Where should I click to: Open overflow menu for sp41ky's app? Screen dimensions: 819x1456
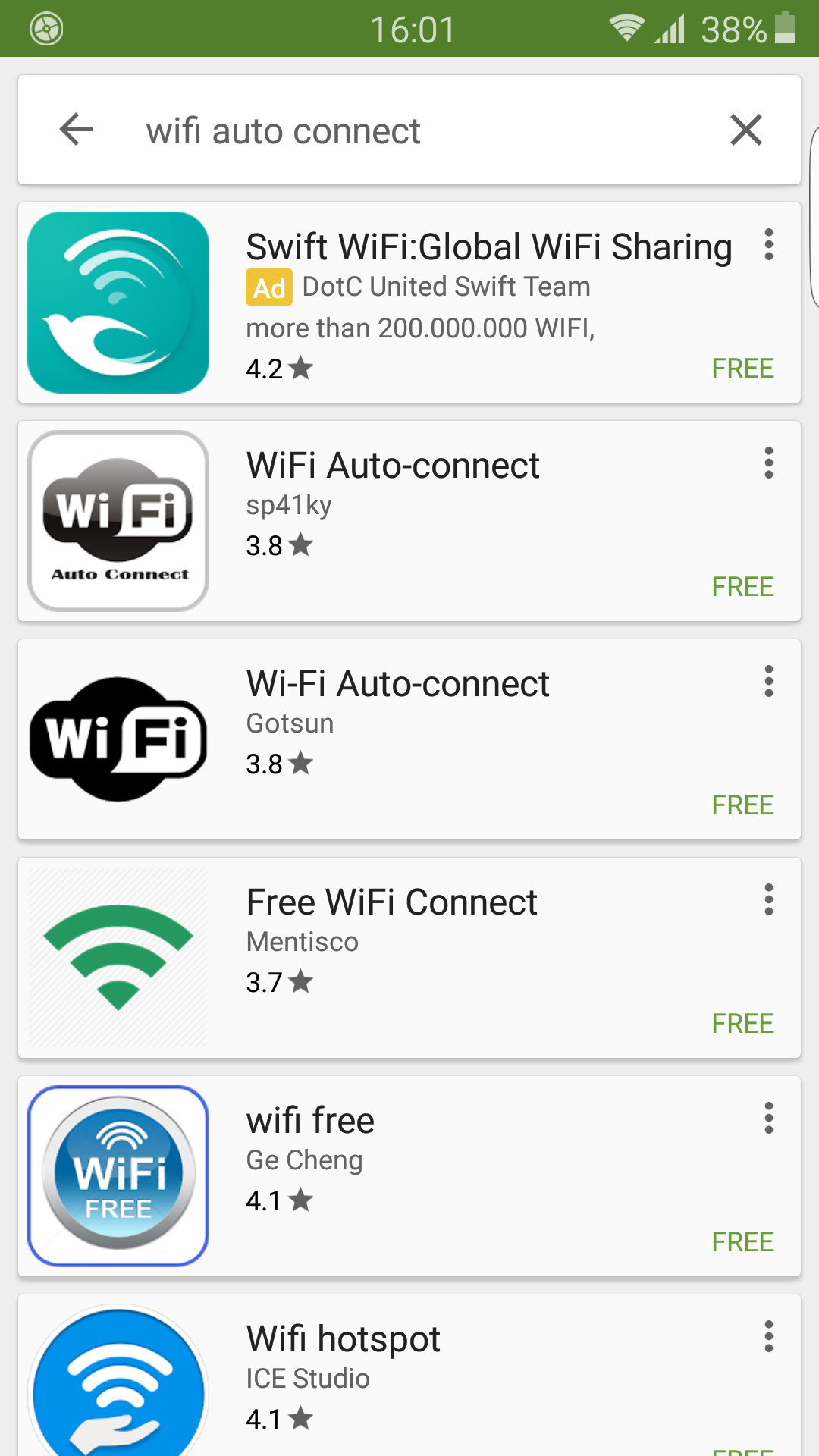pos(769,463)
